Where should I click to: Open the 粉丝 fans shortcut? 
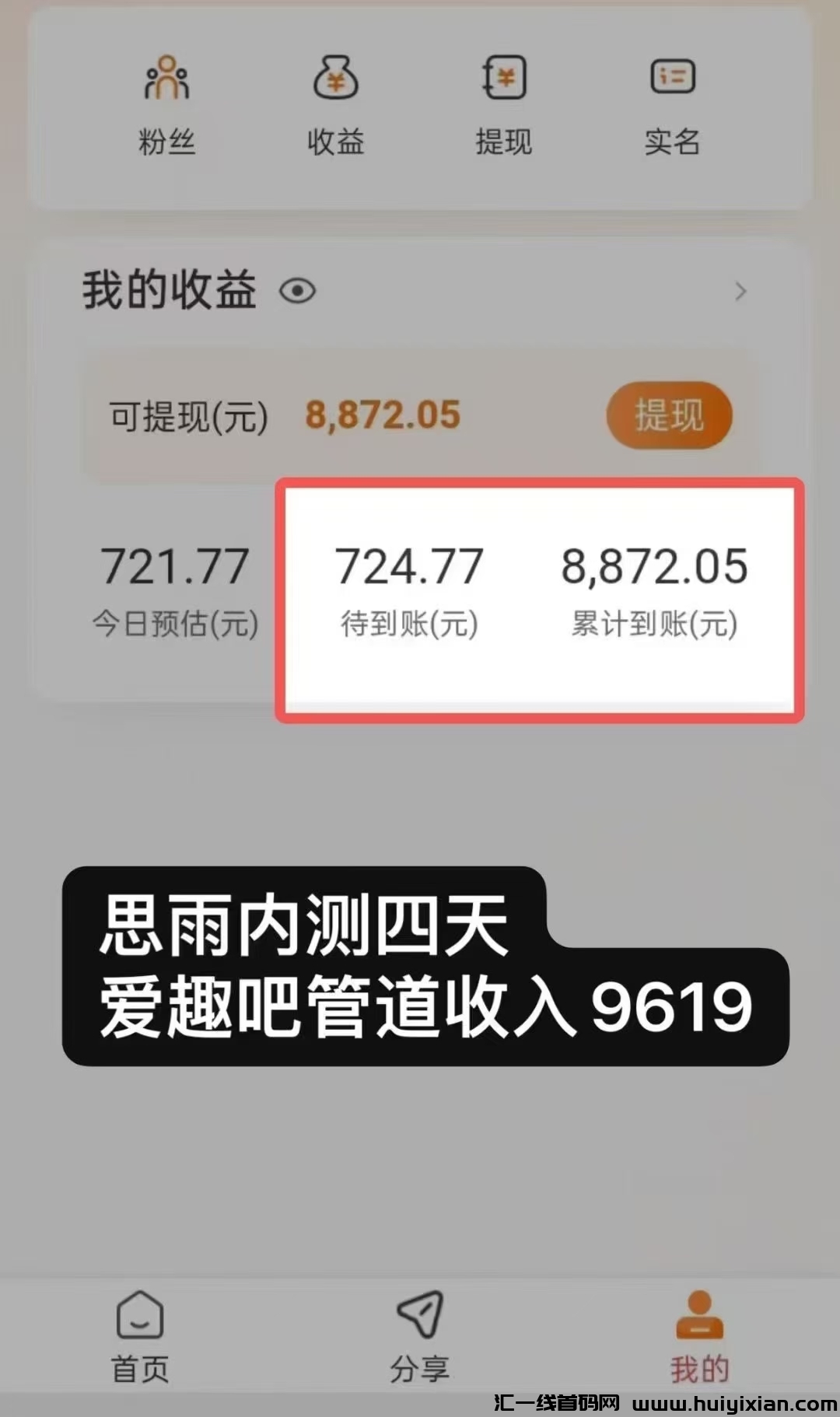click(166, 105)
